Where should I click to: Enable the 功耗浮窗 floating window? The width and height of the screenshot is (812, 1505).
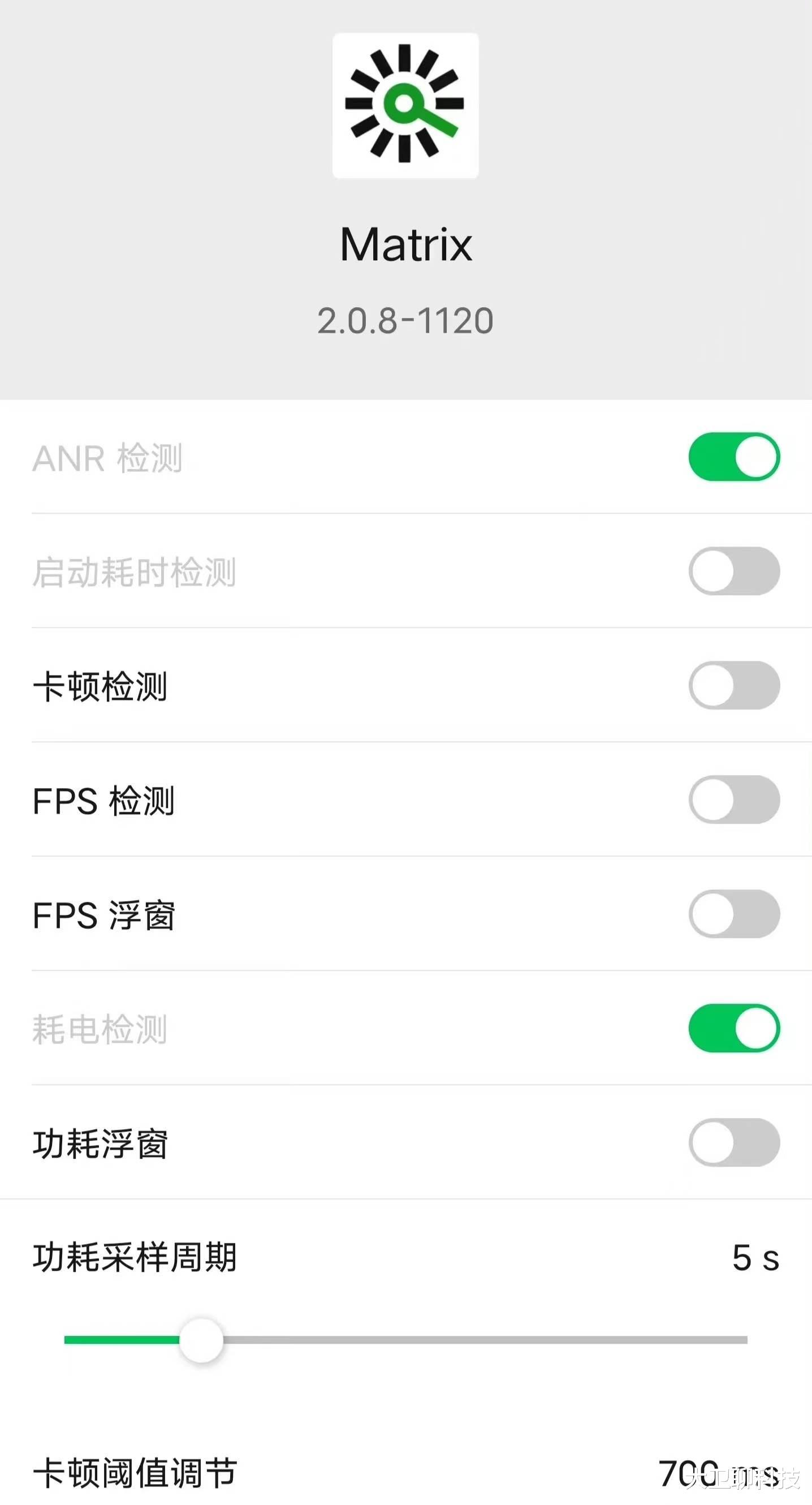point(735,1143)
